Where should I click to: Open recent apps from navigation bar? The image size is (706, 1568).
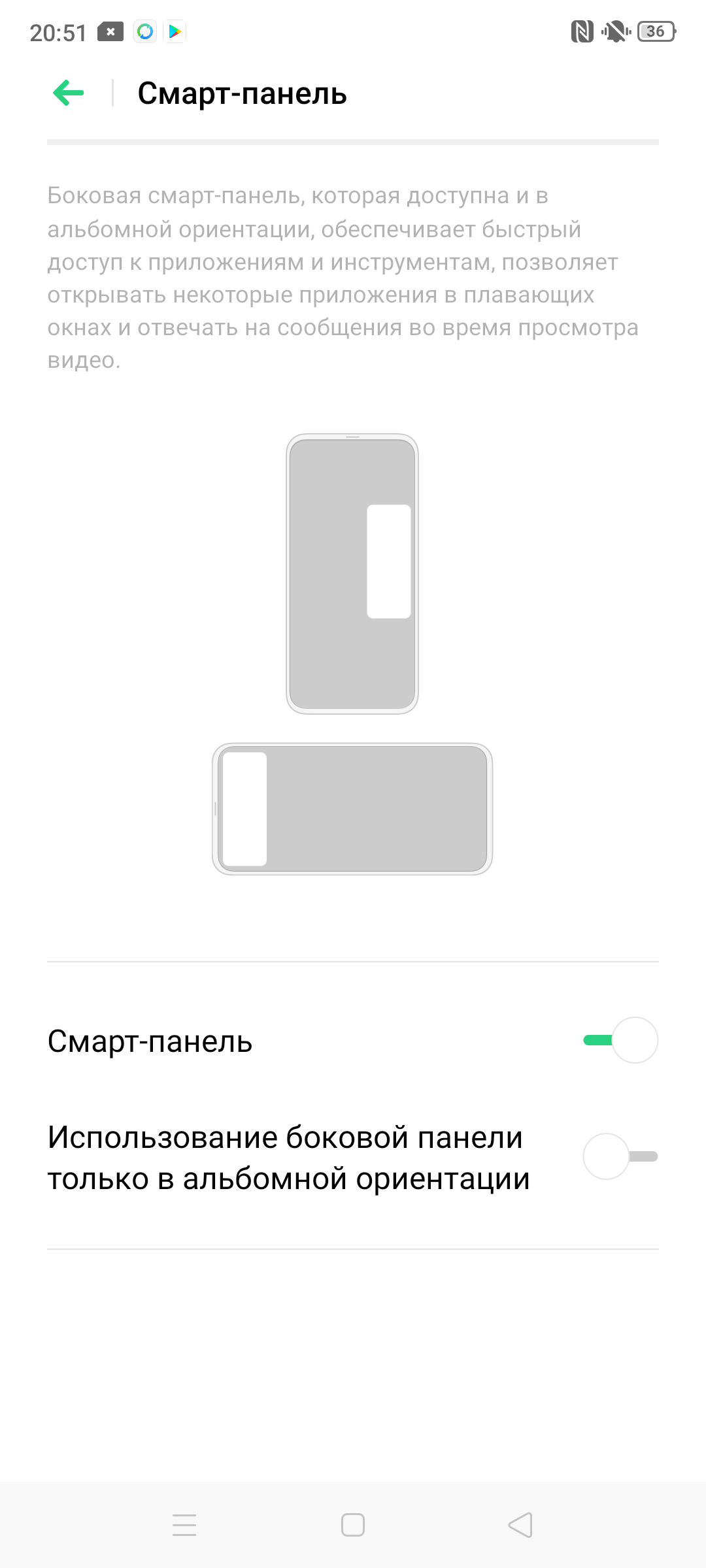184,1525
